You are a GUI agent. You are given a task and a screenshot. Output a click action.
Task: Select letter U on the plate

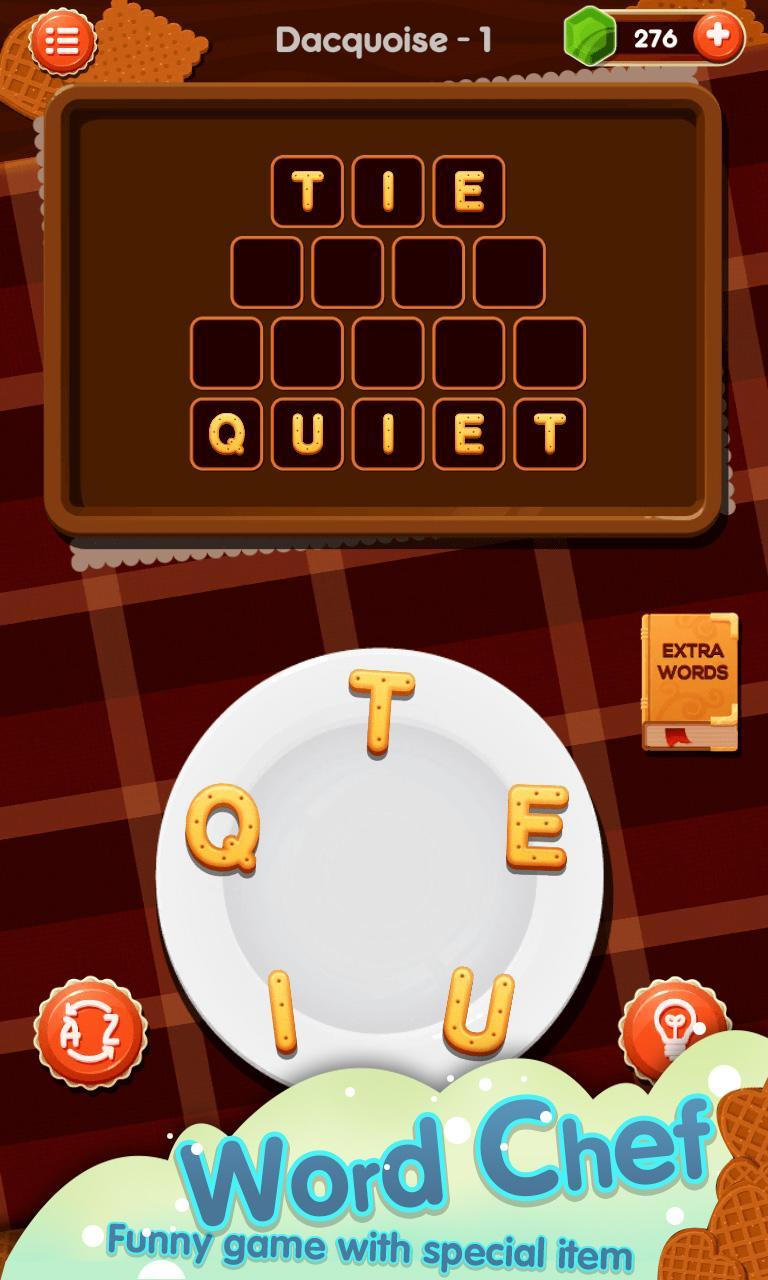click(x=479, y=1012)
